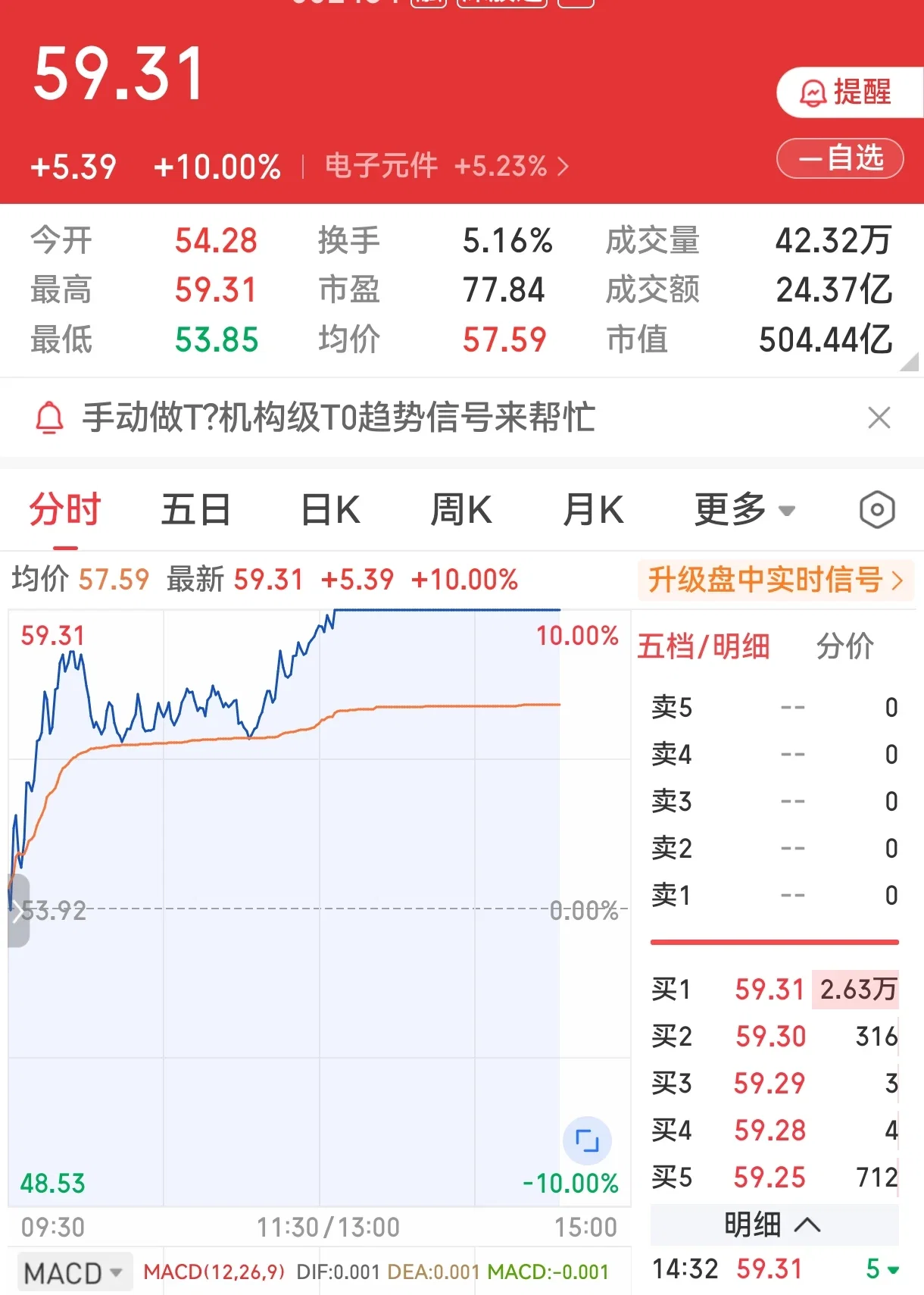The width and height of the screenshot is (924, 1295).
Task: Select the 周K chart tab
Action: [461, 509]
